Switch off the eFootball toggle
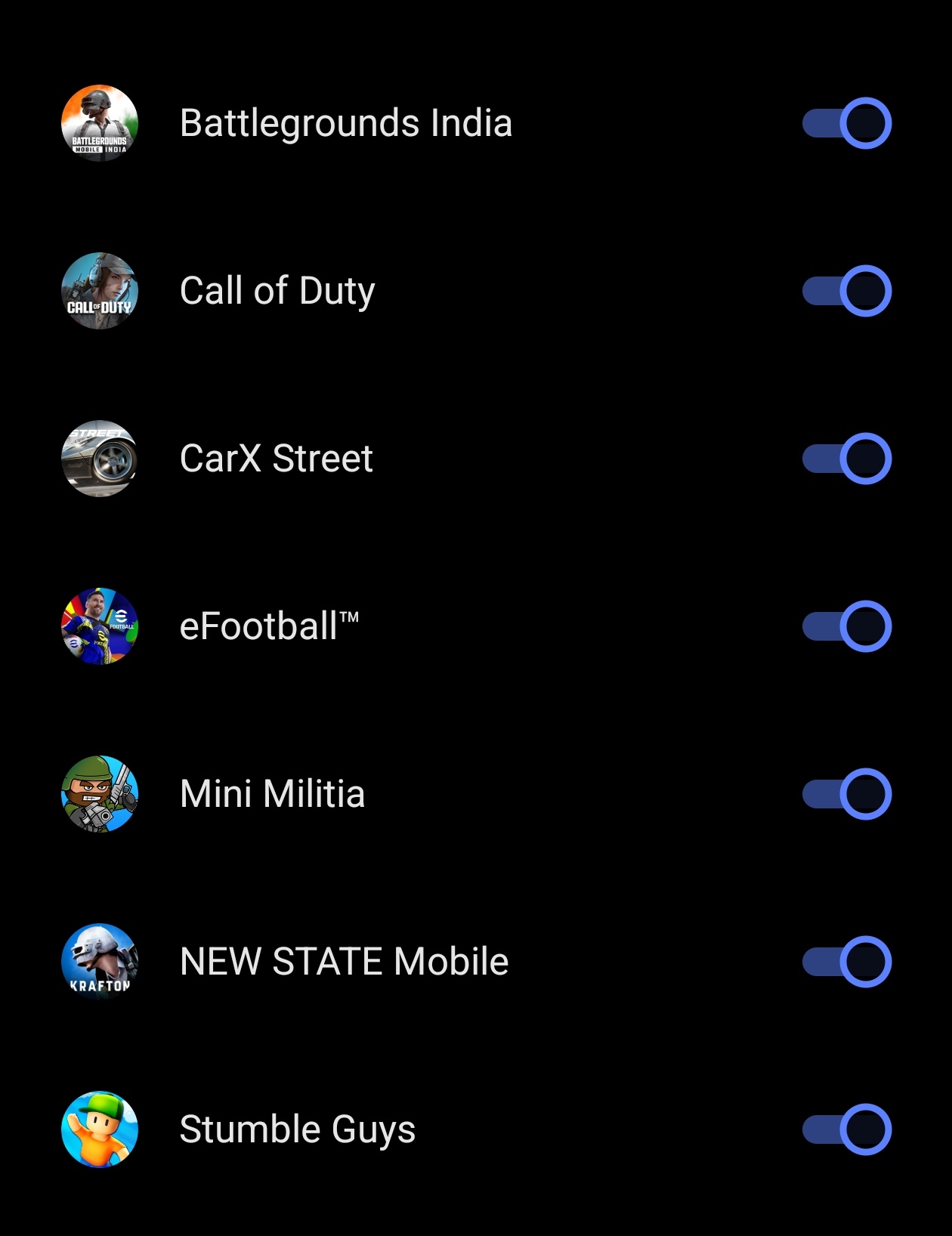The height and width of the screenshot is (1236, 952). point(847,626)
